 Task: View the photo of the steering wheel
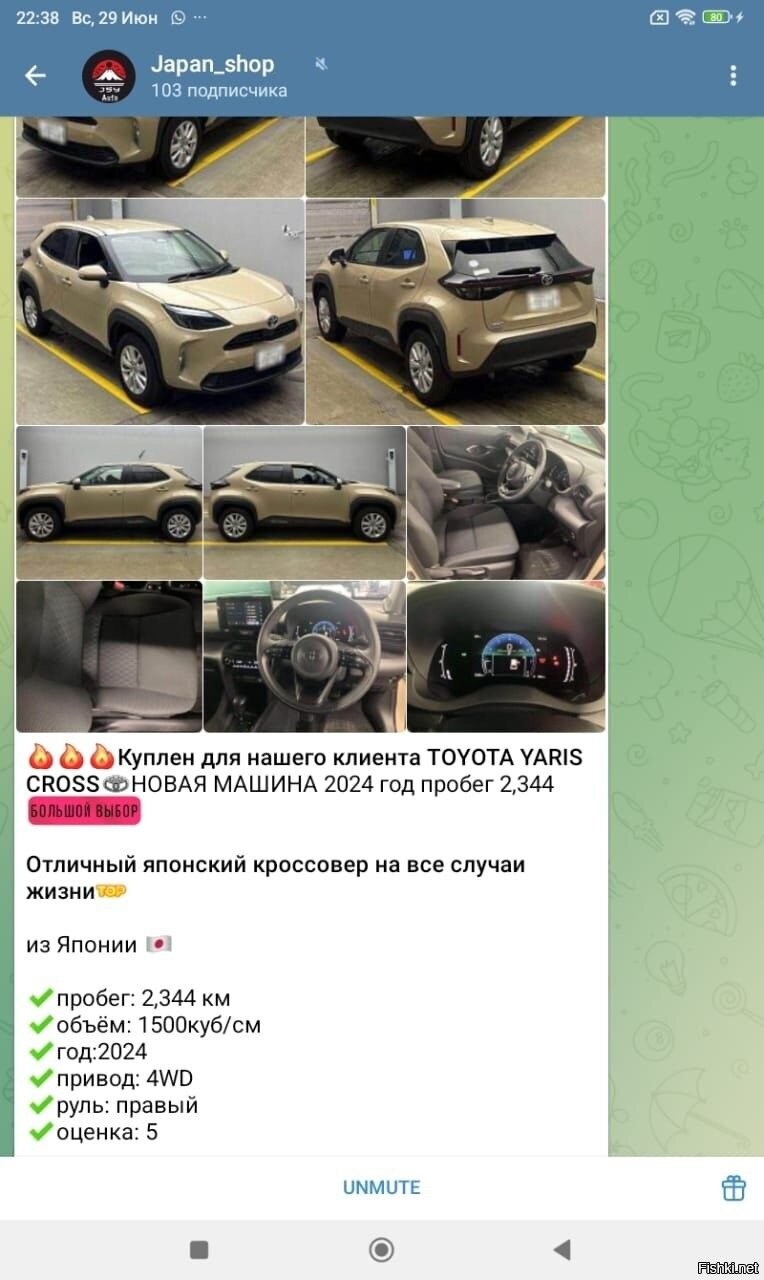click(x=304, y=656)
